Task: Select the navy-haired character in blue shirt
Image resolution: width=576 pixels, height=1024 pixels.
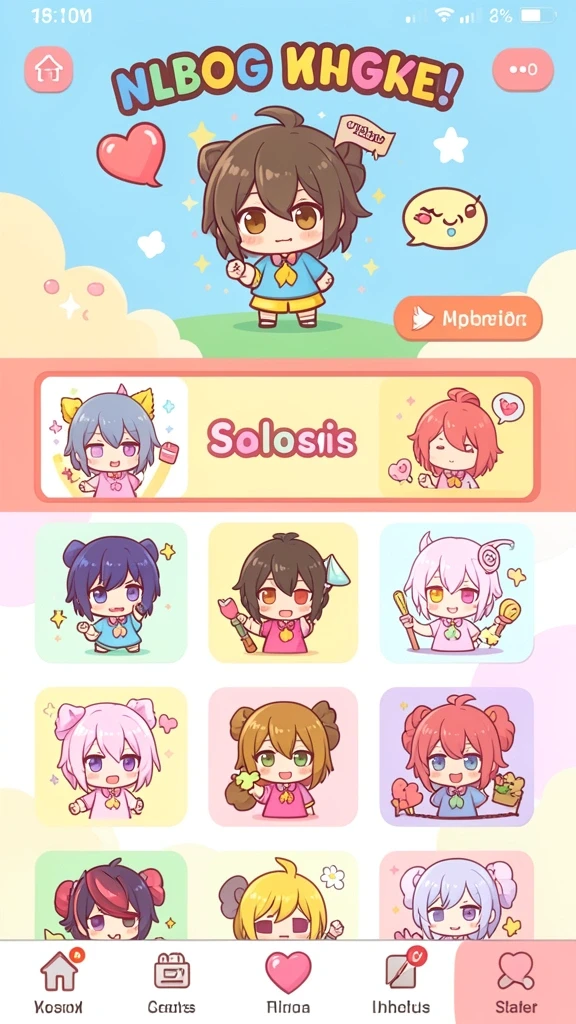Action: pyautogui.click(x=111, y=593)
